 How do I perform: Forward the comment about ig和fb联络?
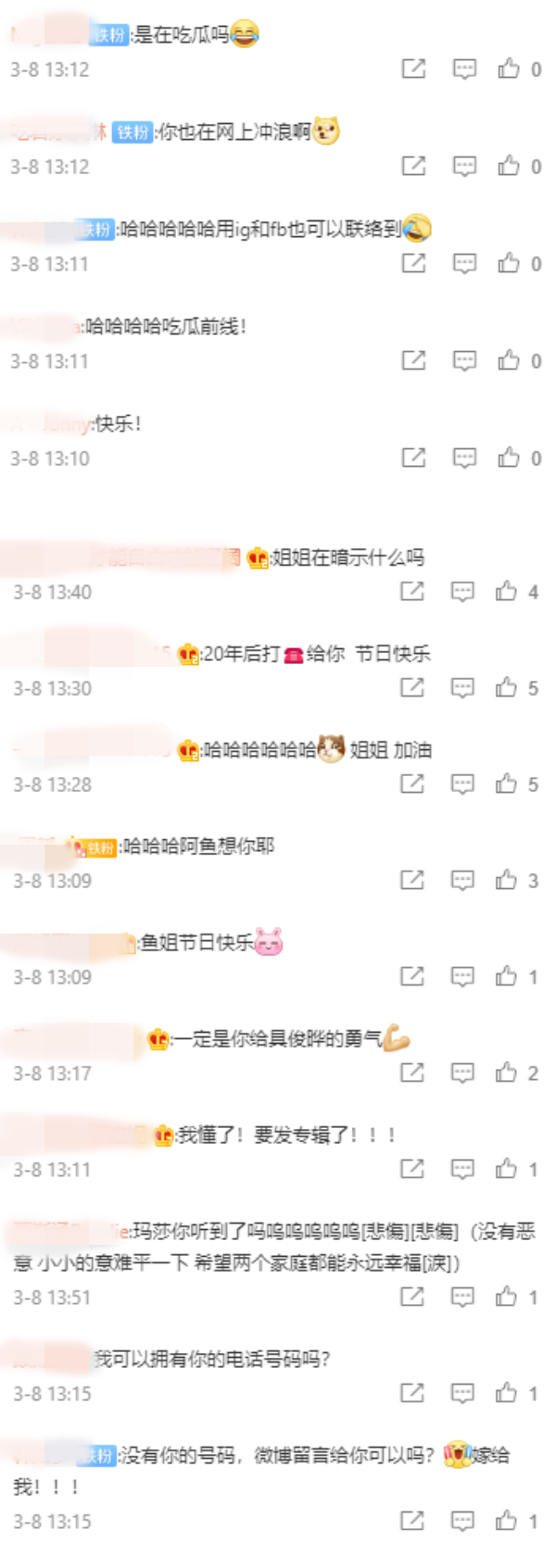(413, 263)
